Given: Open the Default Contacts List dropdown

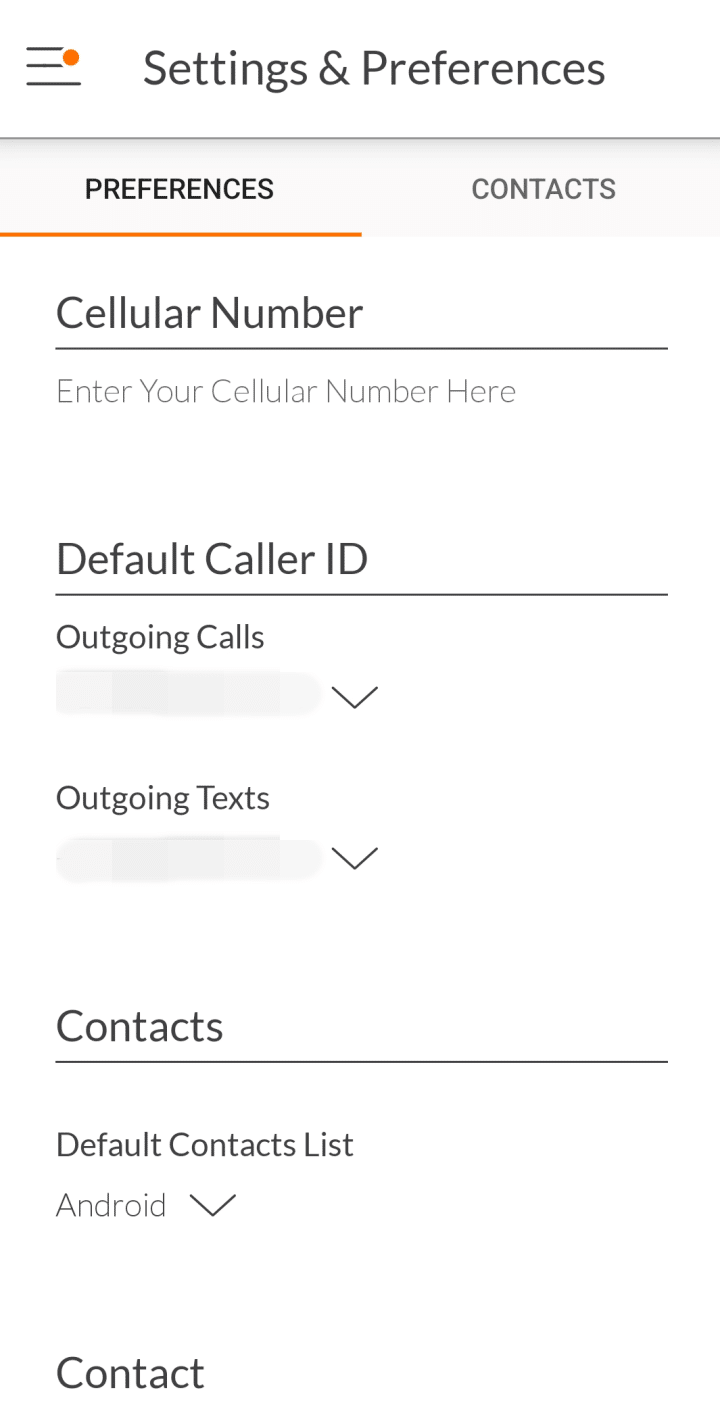Looking at the screenshot, I should [x=213, y=1205].
